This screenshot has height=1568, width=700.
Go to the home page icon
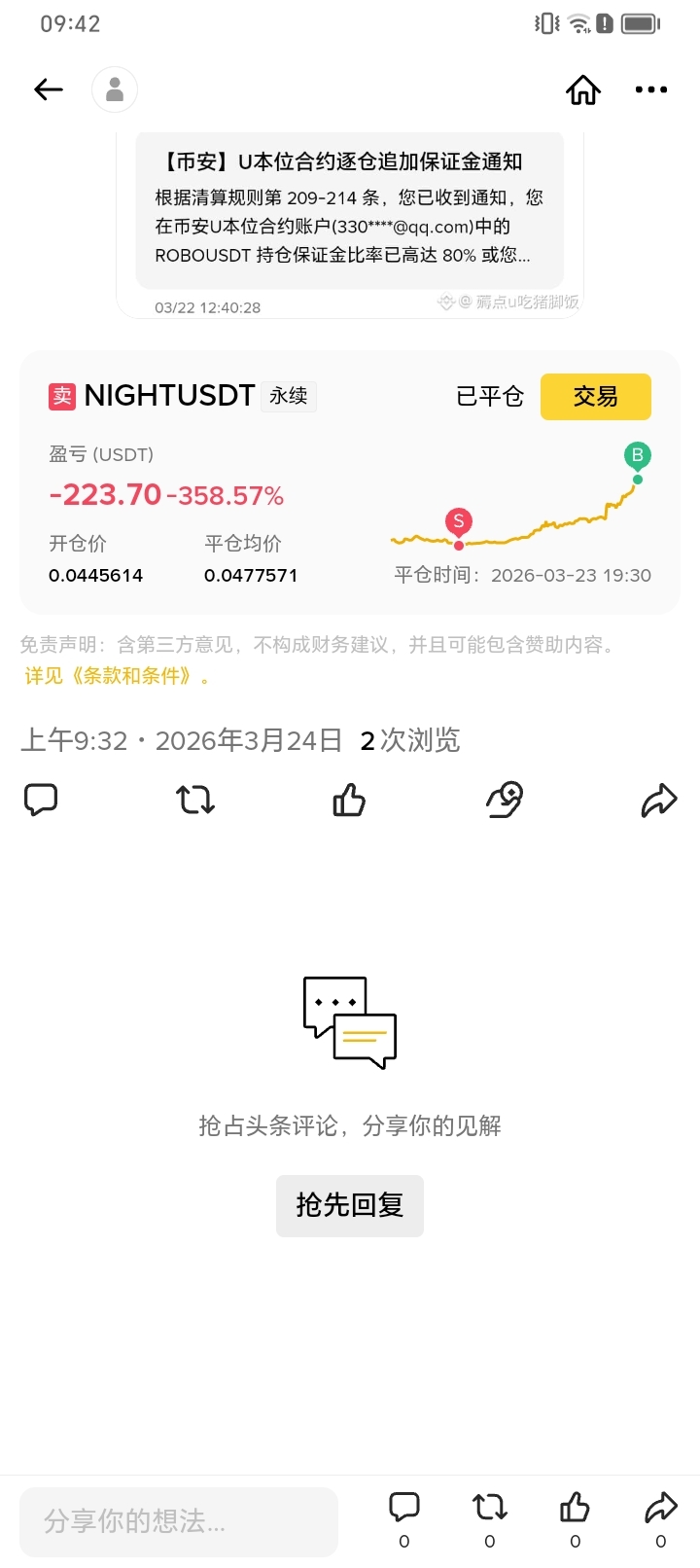click(x=583, y=90)
